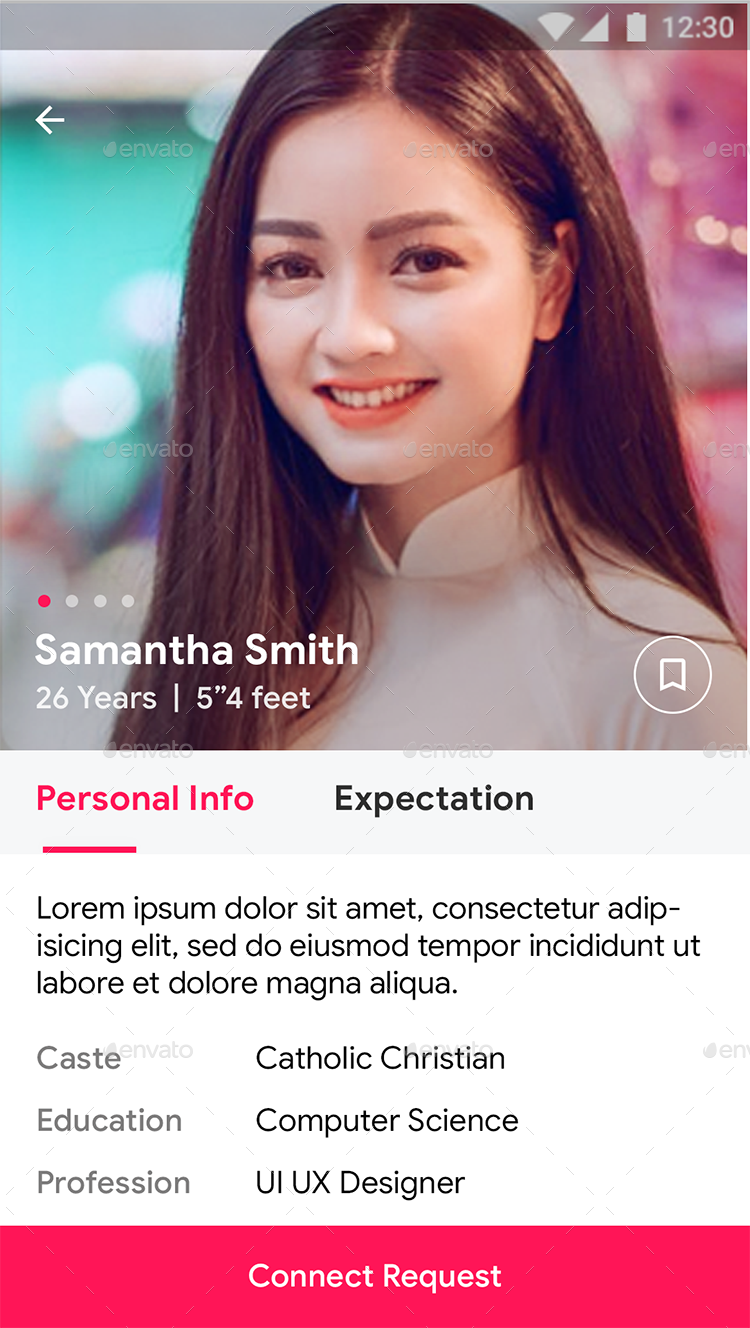Click the back arrow to return

click(x=50, y=120)
